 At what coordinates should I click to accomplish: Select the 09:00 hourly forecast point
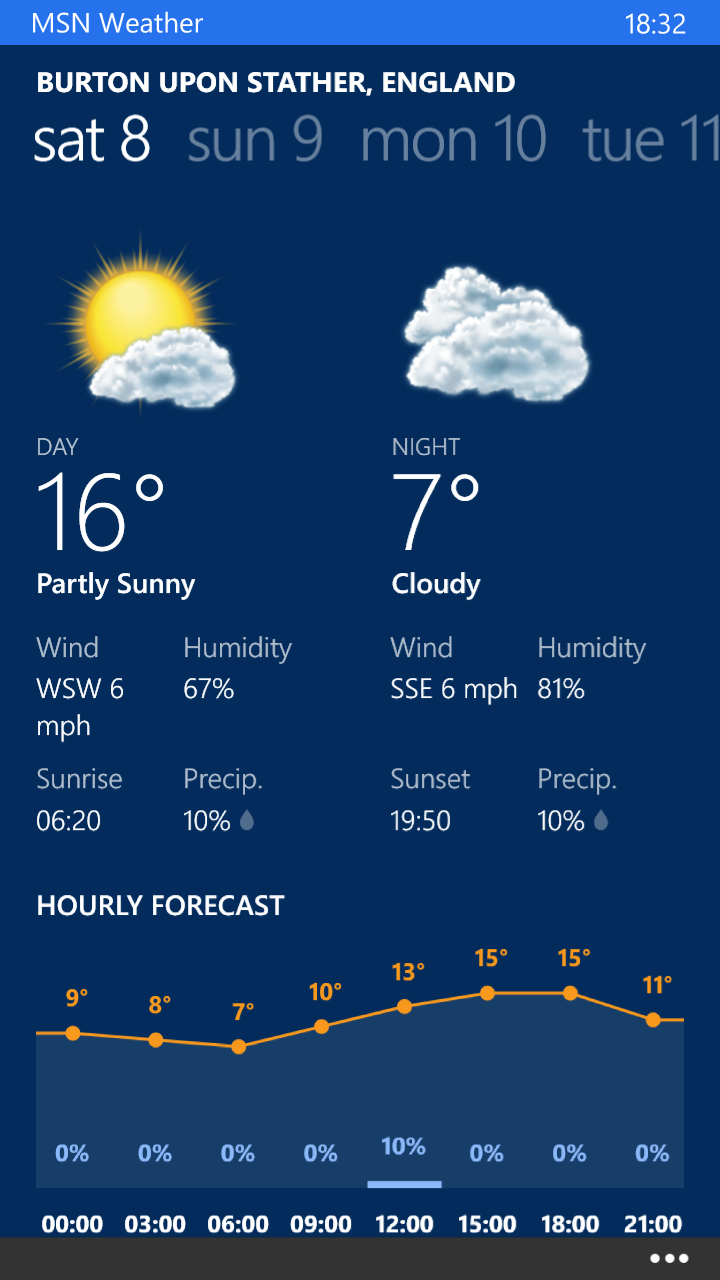tap(321, 1026)
